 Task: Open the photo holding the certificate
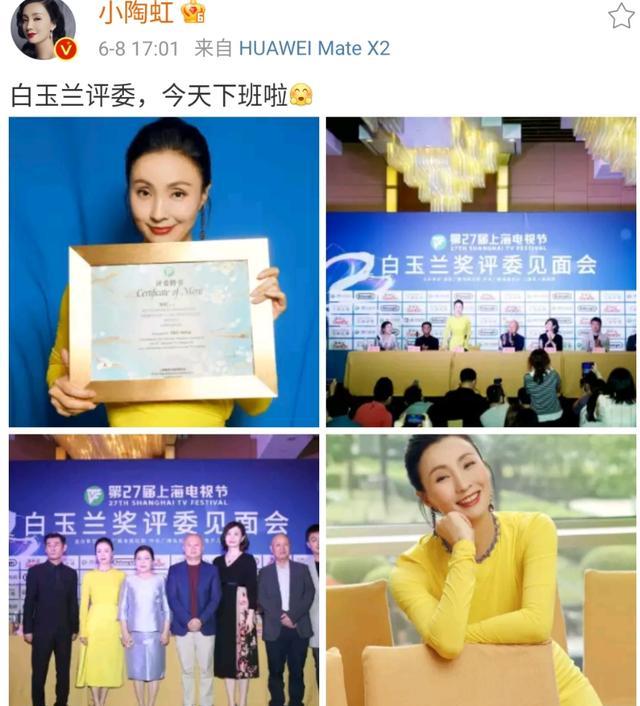(x=164, y=272)
